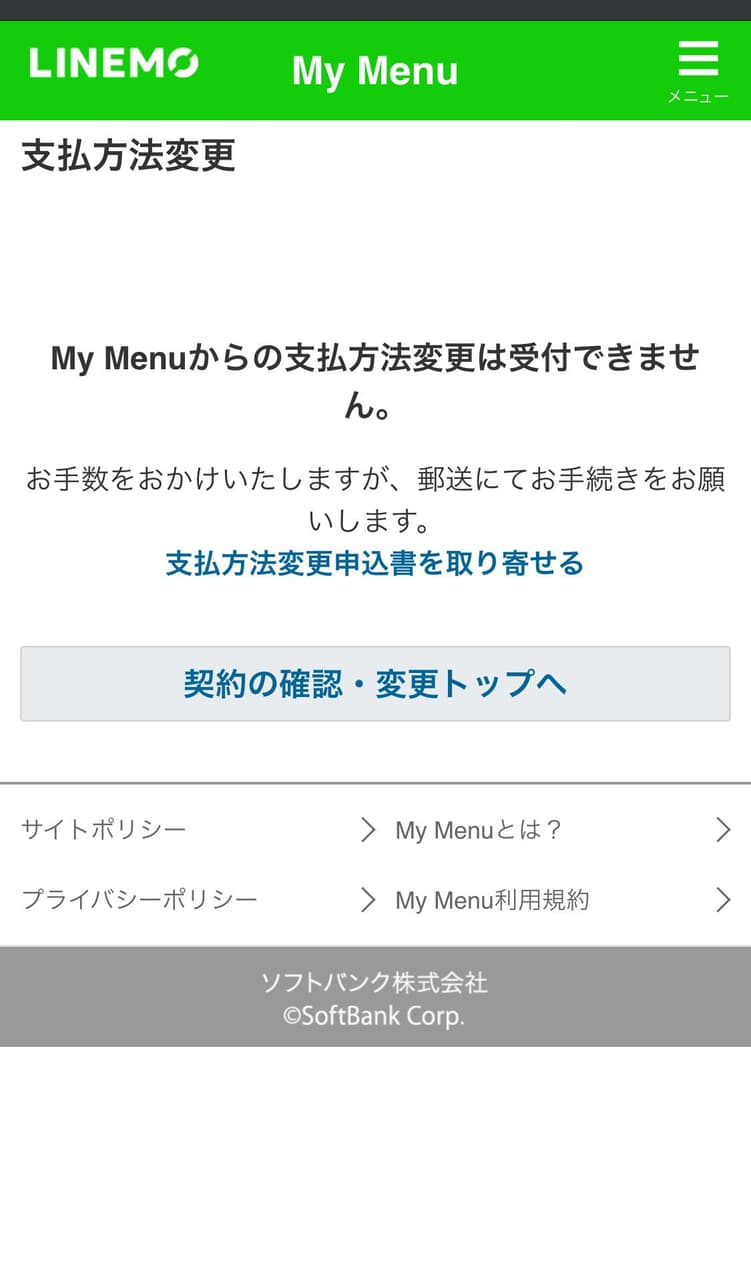Click the error message about My Menu payment changes
This screenshot has height=1280, width=751.
[375, 378]
